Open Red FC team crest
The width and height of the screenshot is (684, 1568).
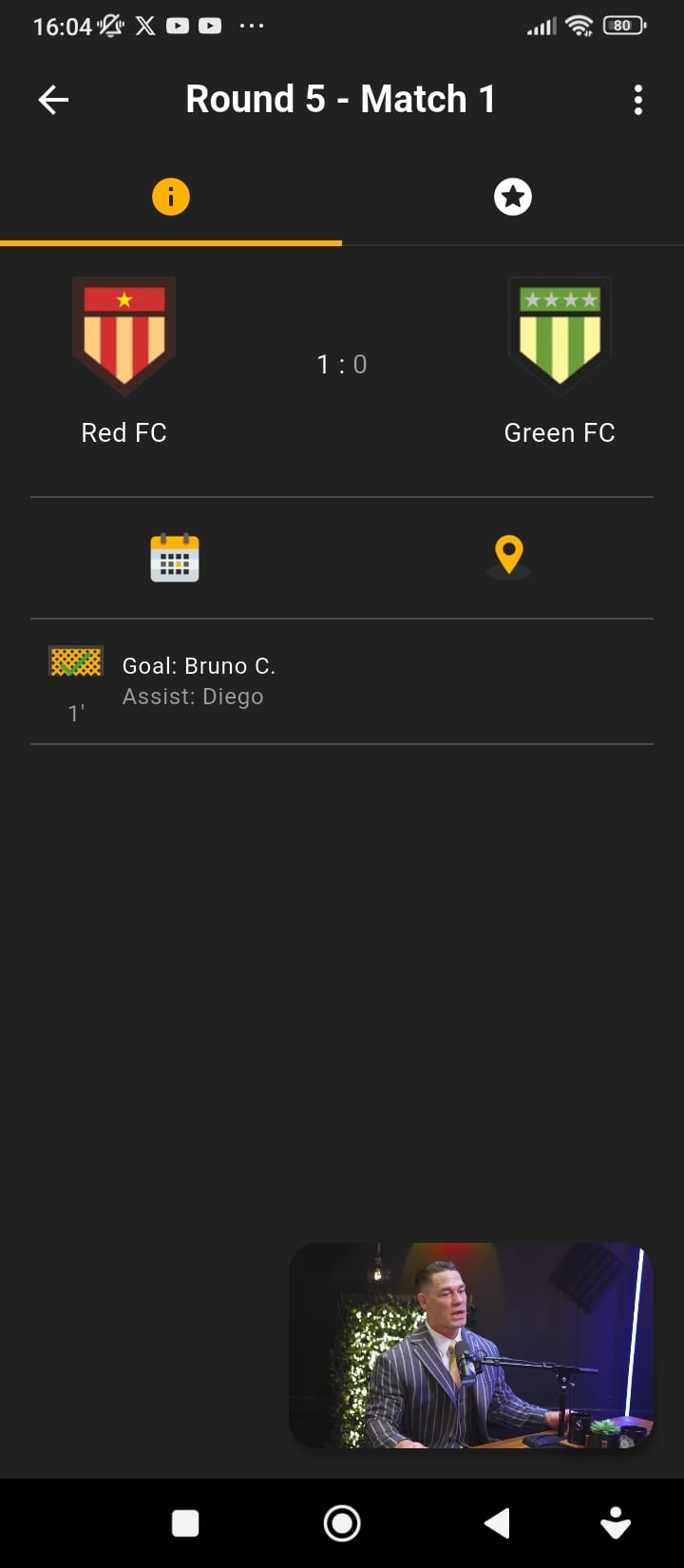(x=124, y=335)
